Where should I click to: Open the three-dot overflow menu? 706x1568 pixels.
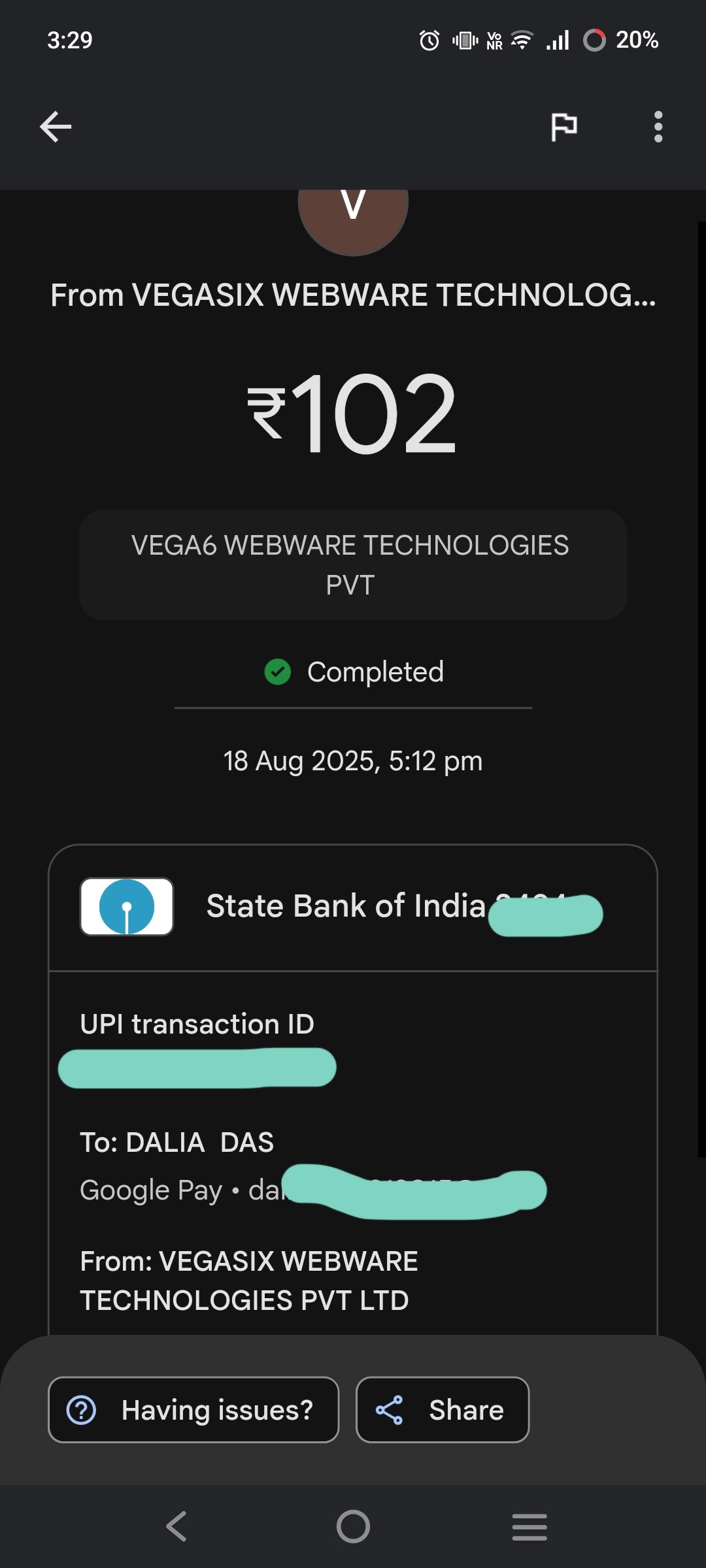(658, 126)
